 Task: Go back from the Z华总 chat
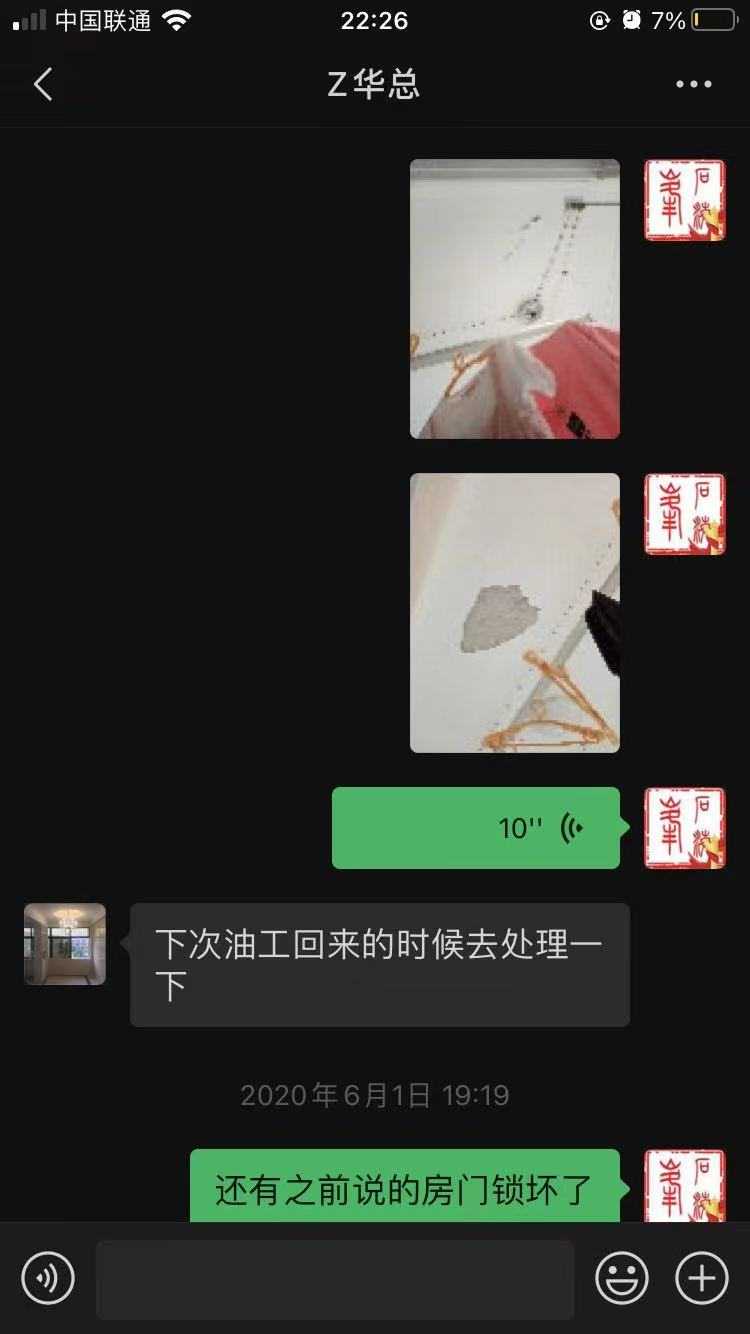tap(43, 84)
